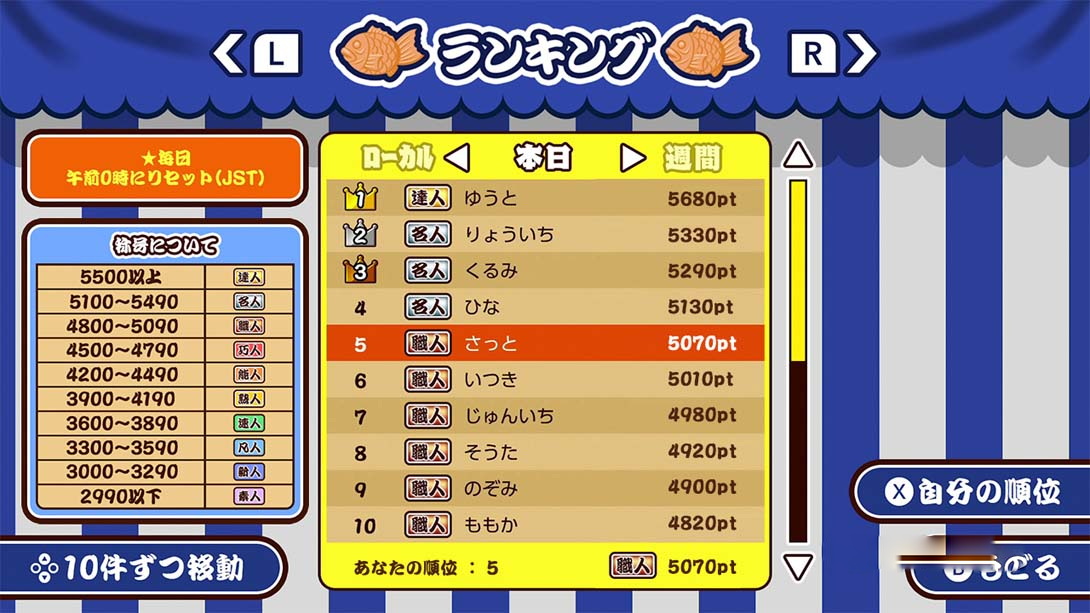
Task: Tap the down arrow below the scrollbar
Action: pyautogui.click(x=797, y=567)
